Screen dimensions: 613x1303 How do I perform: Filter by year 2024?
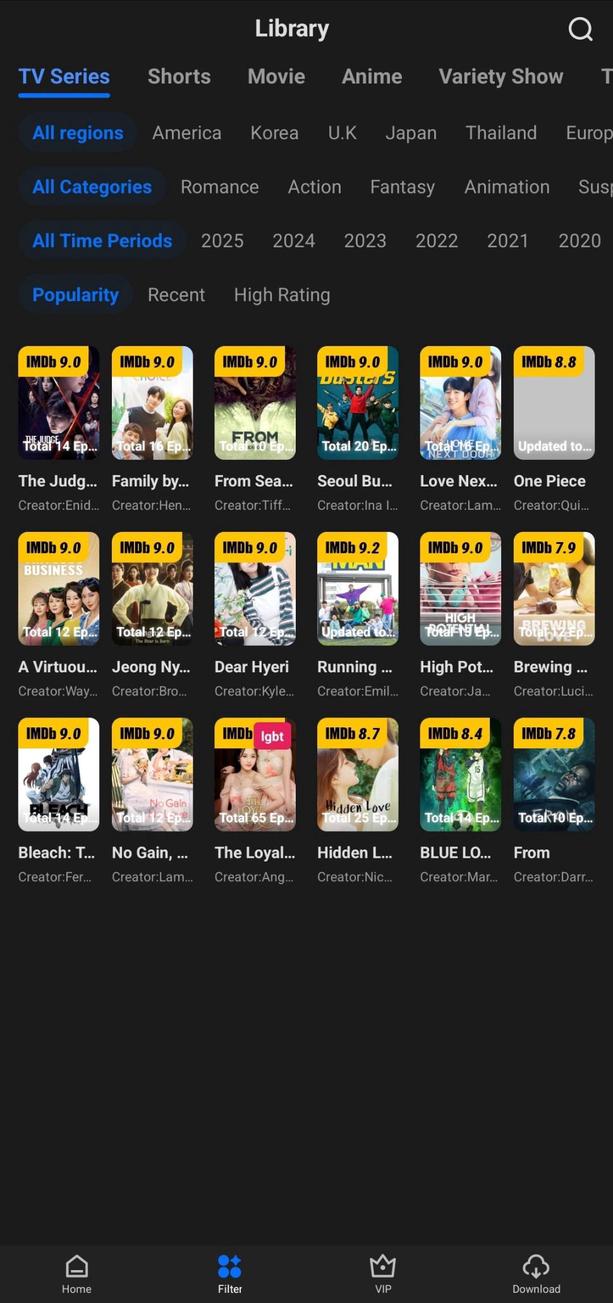pos(293,241)
